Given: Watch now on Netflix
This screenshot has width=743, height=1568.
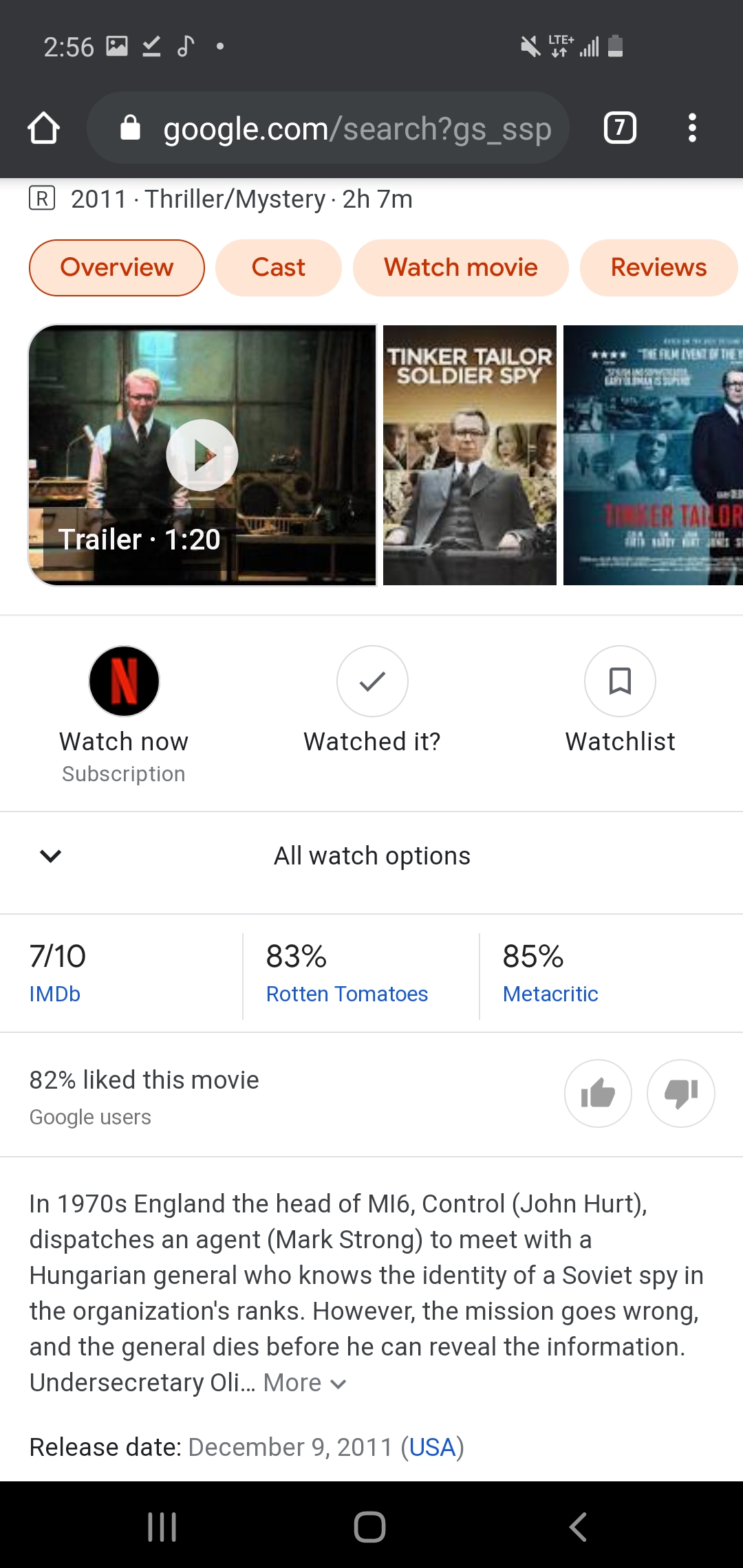Looking at the screenshot, I should coord(124,715).
